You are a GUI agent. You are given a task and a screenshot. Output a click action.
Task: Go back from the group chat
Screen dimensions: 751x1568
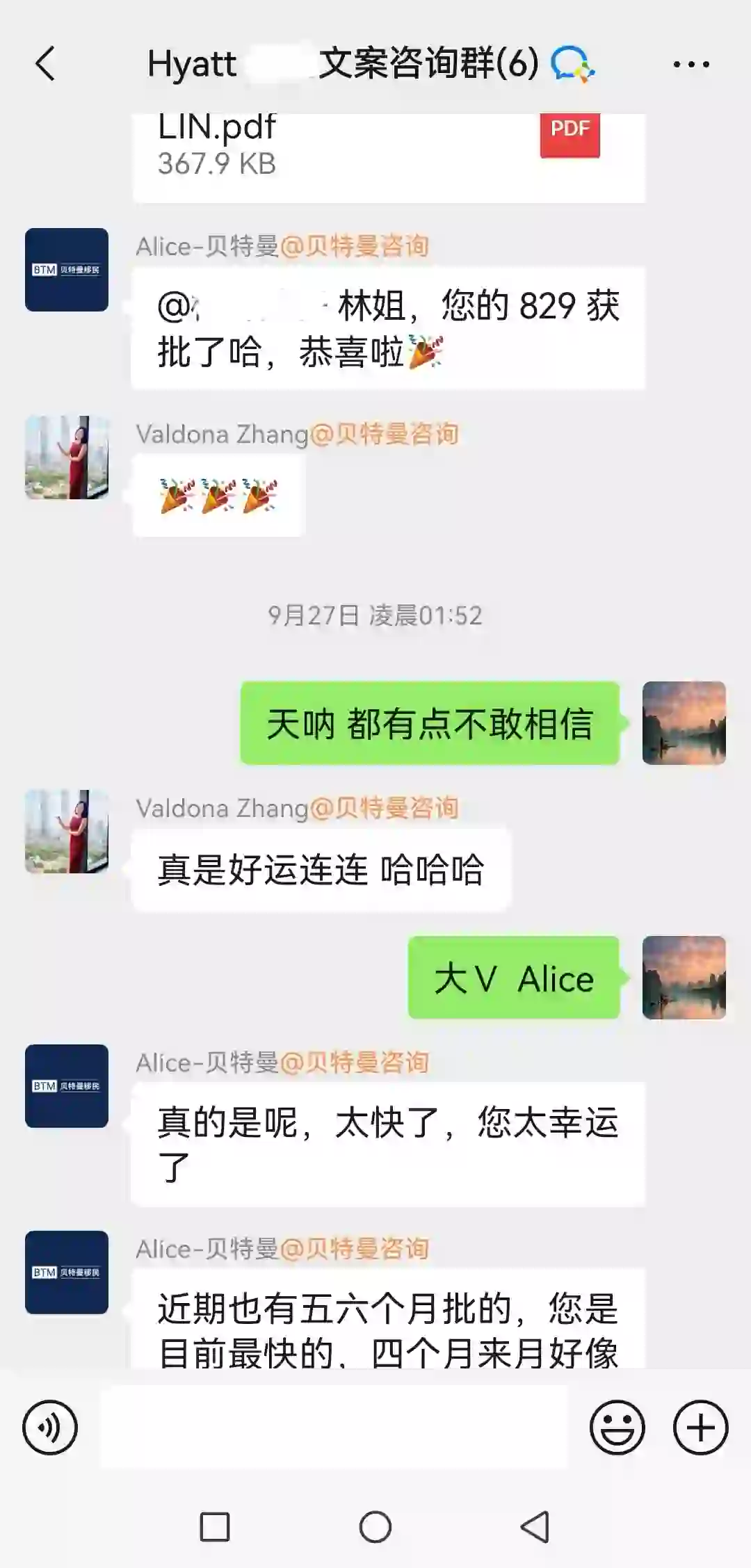click(x=46, y=64)
